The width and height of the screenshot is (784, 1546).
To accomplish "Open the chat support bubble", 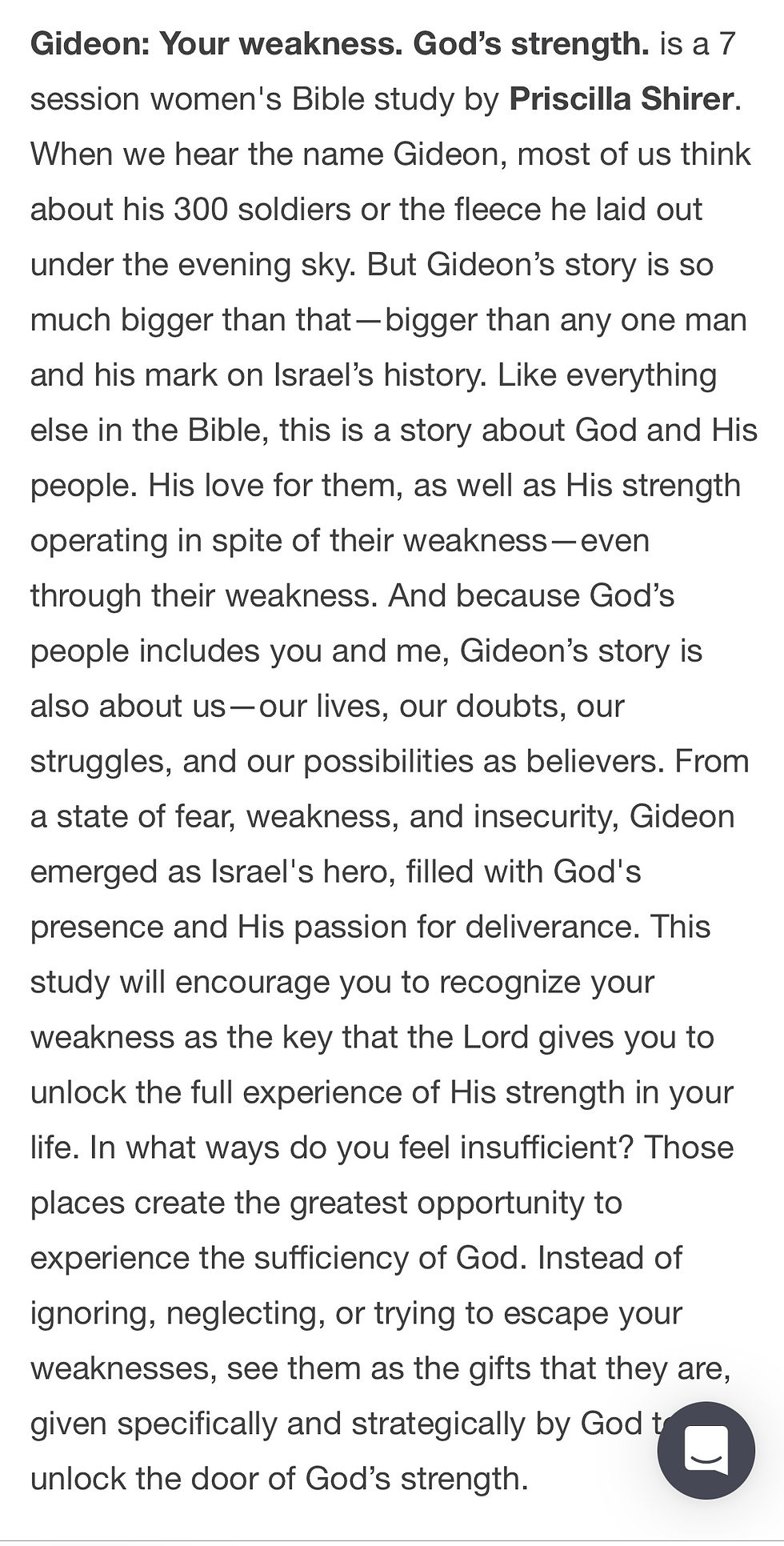I will tap(706, 1450).
